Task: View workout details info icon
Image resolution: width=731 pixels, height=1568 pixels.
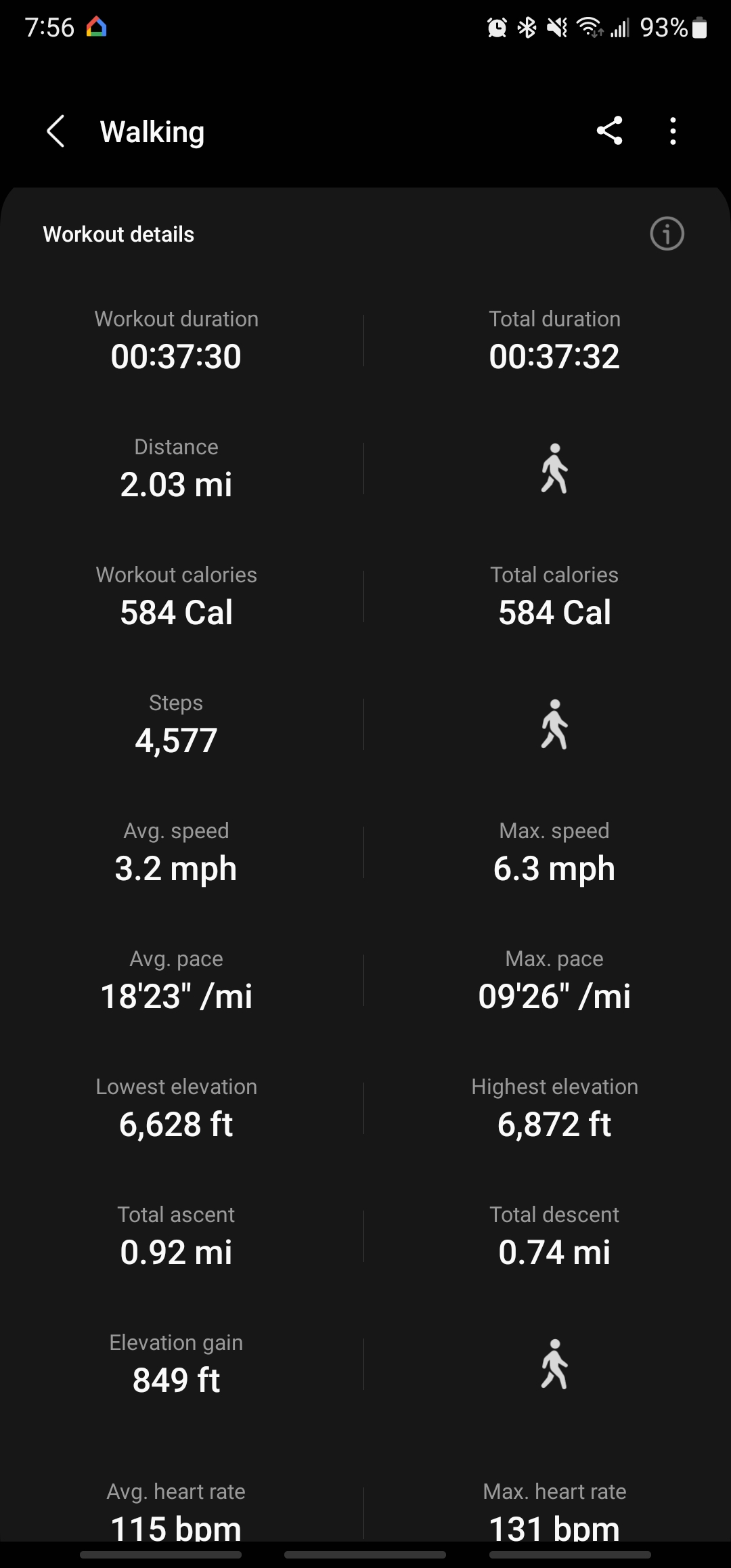Action: [x=667, y=234]
